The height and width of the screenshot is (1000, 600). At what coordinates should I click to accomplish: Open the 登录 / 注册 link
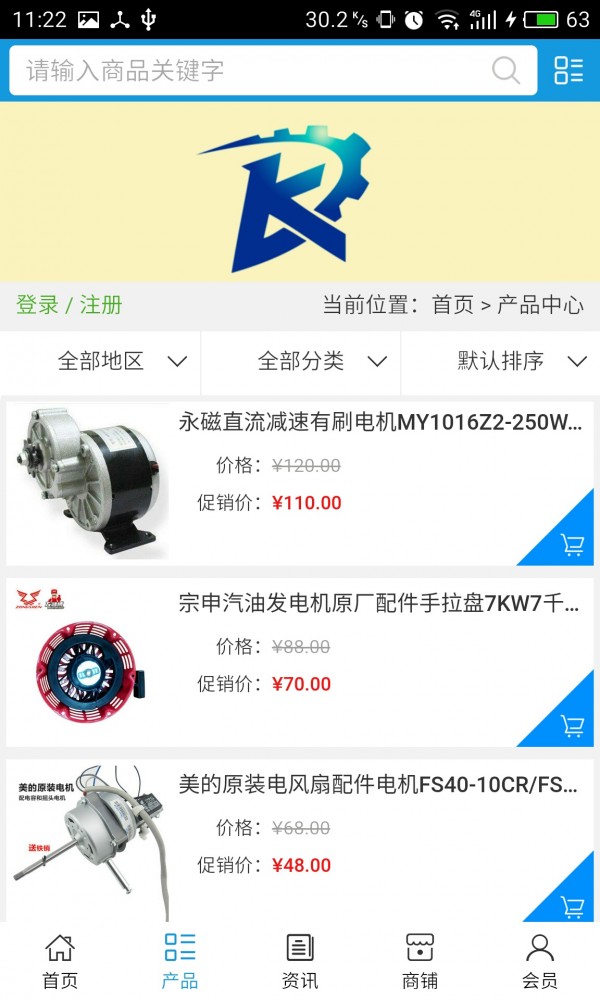(x=69, y=305)
